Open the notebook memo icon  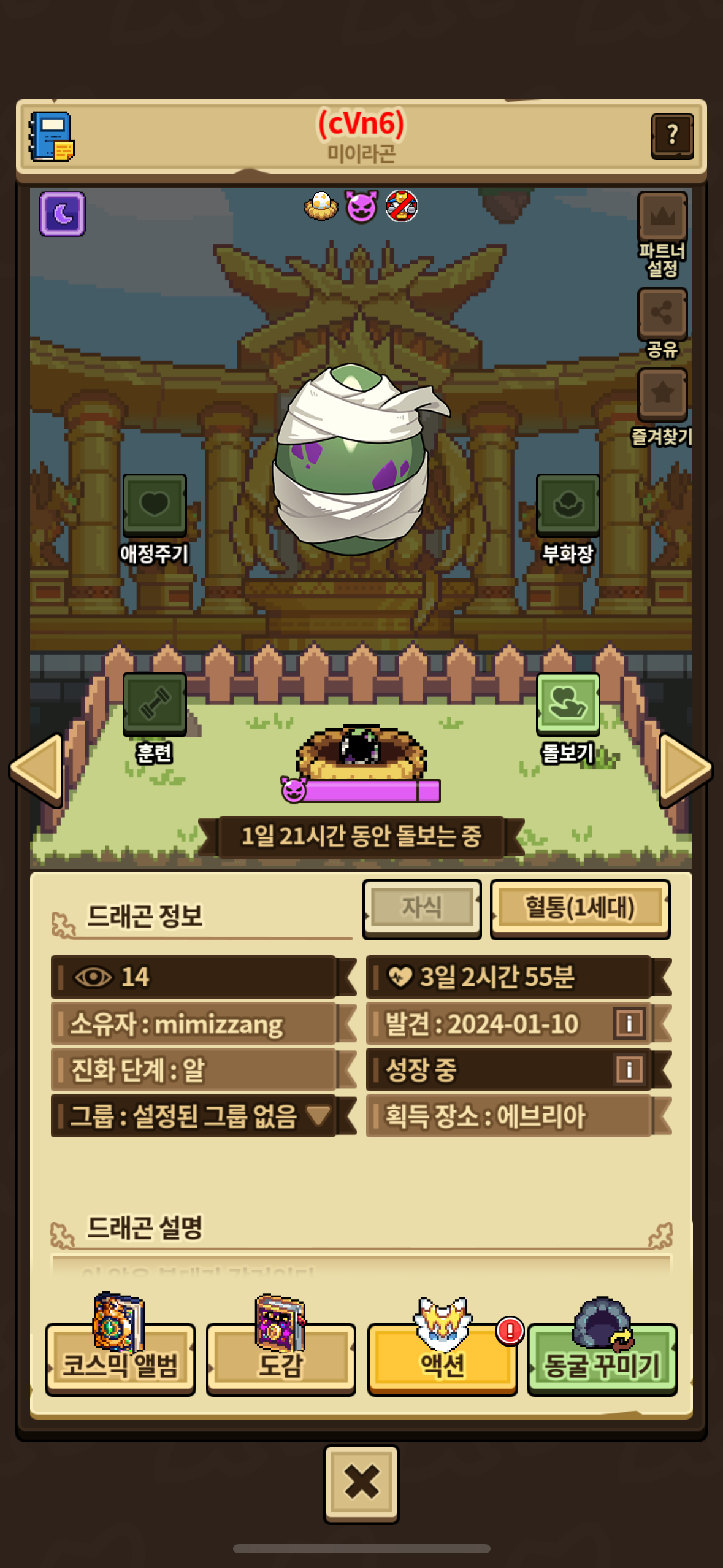pyautogui.click(x=52, y=137)
